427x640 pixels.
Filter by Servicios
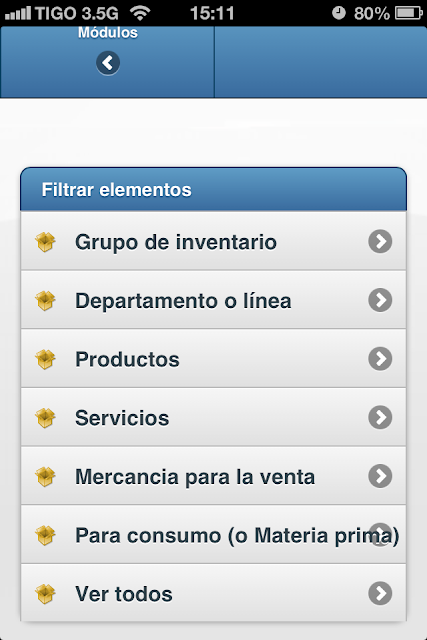point(214,417)
